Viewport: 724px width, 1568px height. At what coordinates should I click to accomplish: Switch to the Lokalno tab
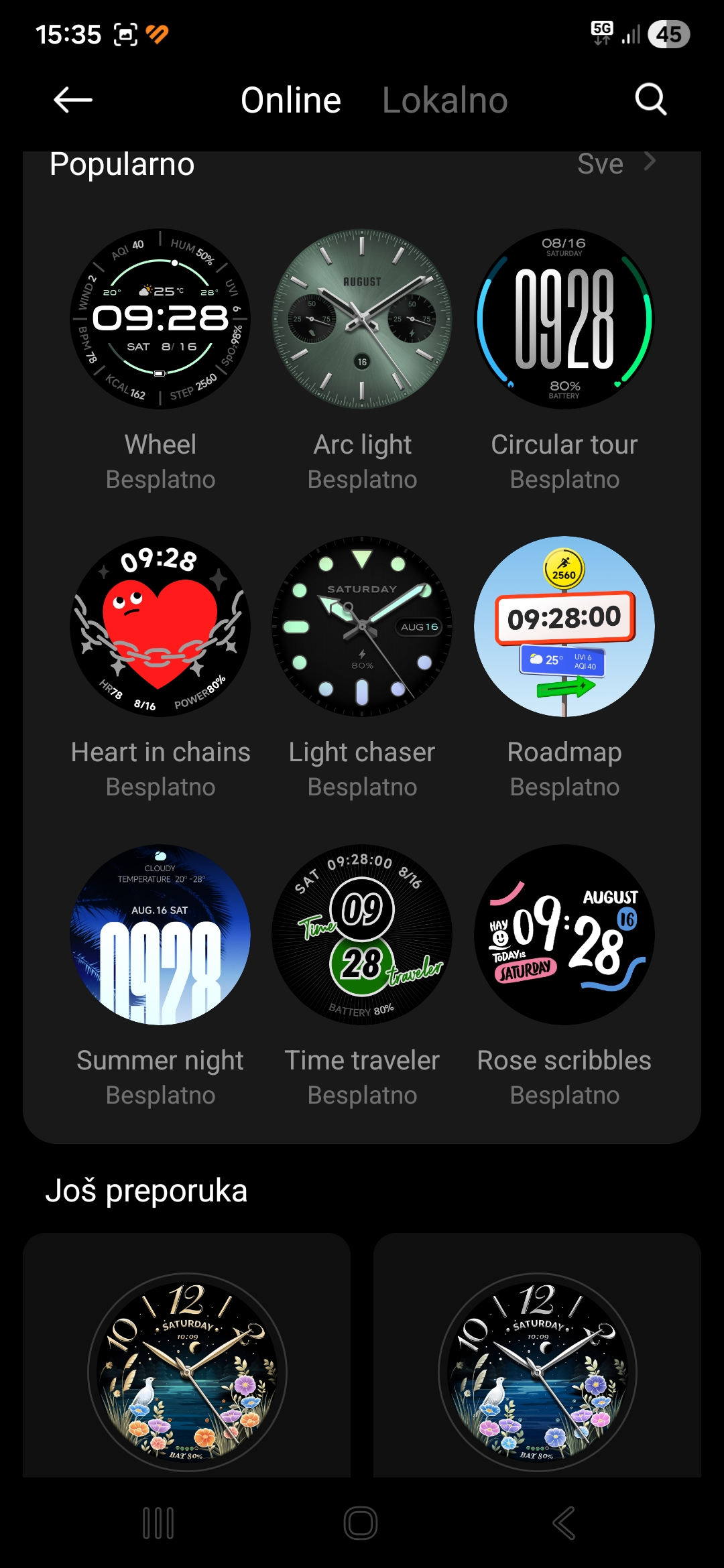click(444, 101)
